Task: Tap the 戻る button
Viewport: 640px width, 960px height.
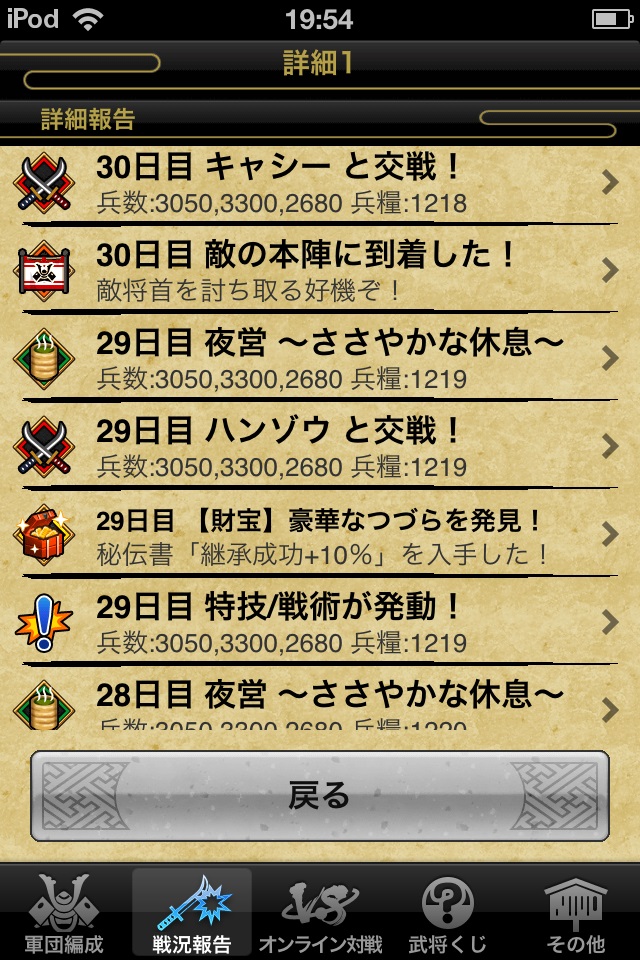Action: pyautogui.click(x=320, y=796)
